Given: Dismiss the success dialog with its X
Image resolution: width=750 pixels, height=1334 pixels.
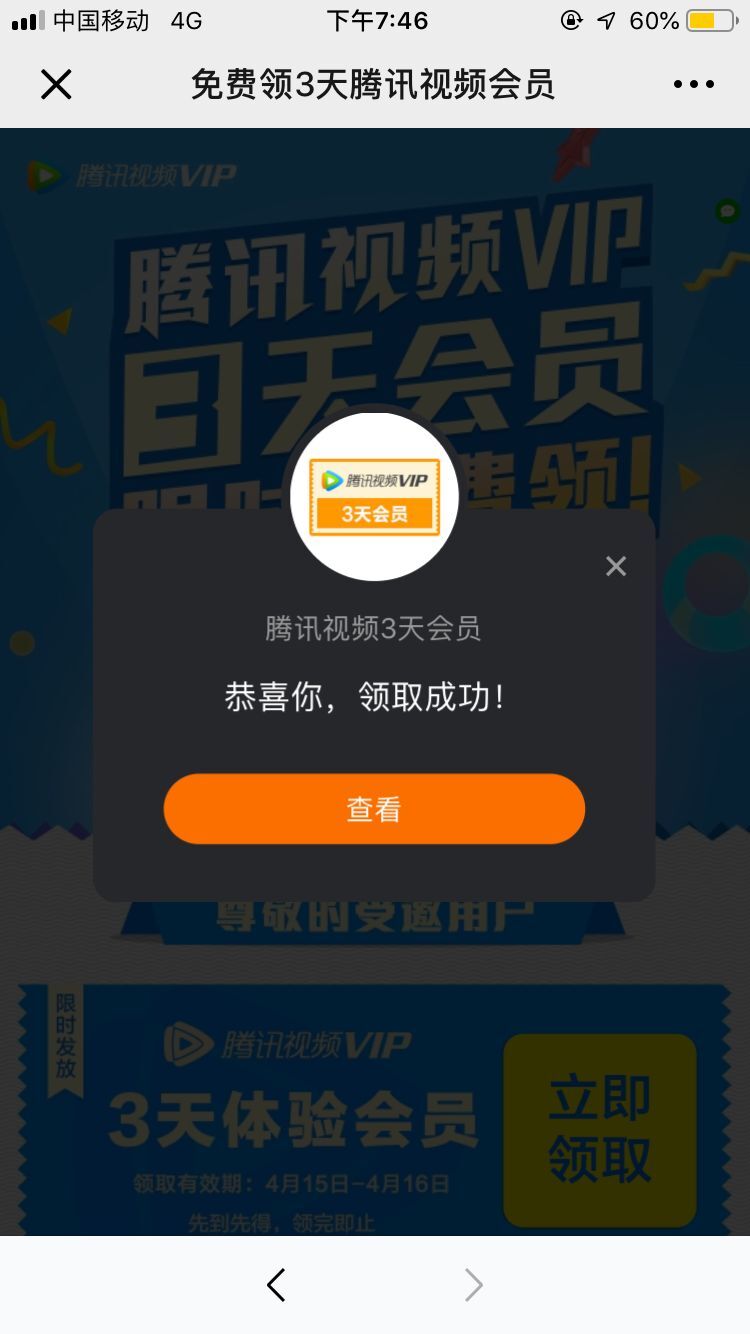Looking at the screenshot, I should coord(616,566).
